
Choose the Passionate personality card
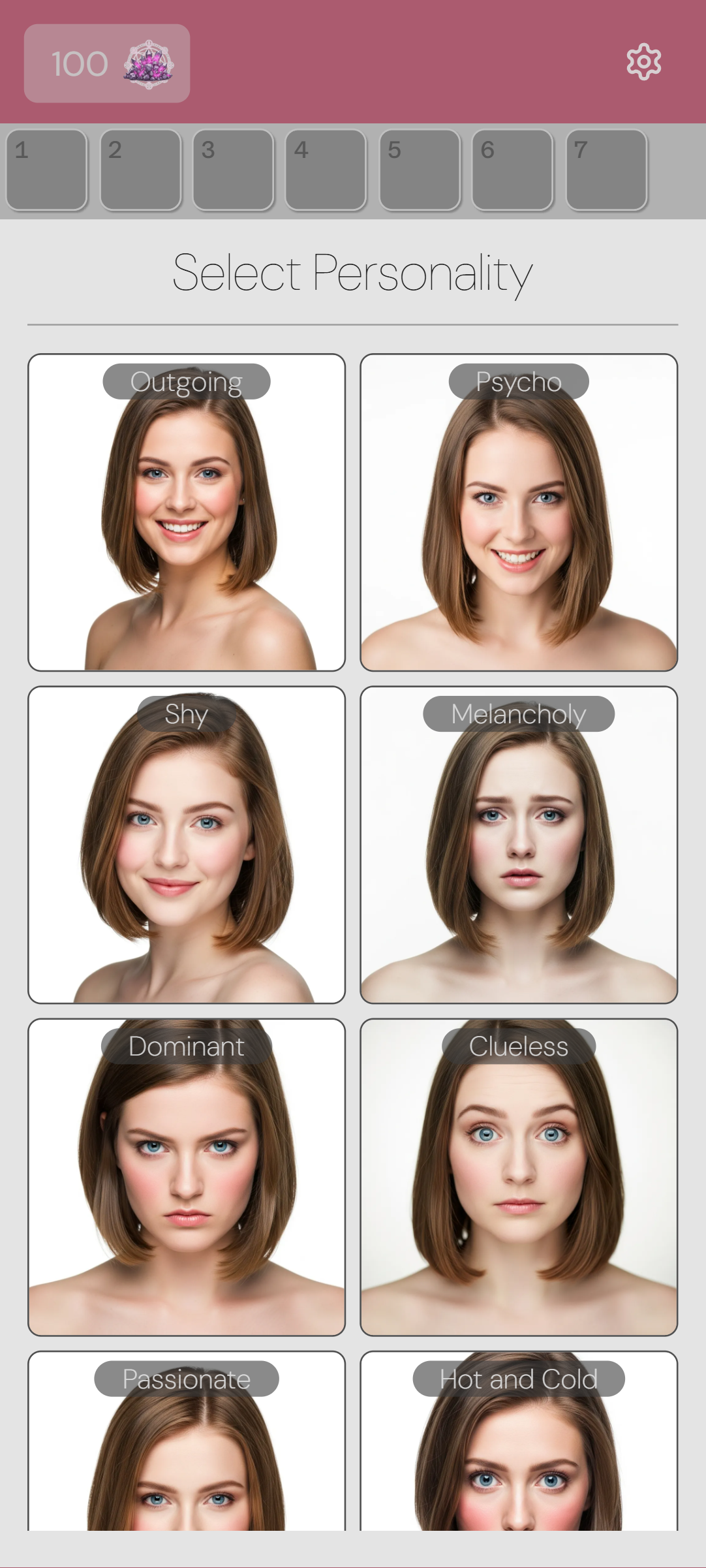tap(187, 1443)
